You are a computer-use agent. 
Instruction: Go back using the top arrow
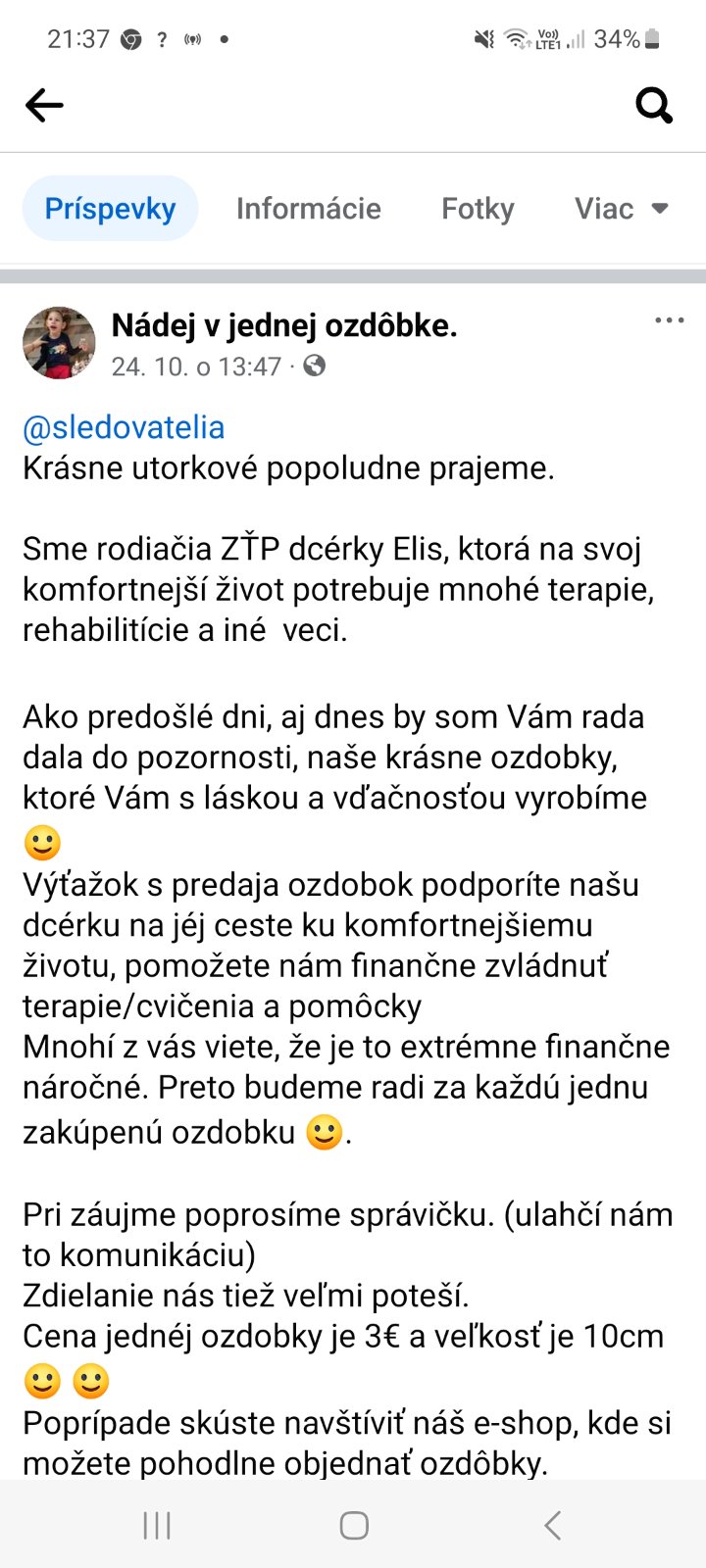click(44, 105)
